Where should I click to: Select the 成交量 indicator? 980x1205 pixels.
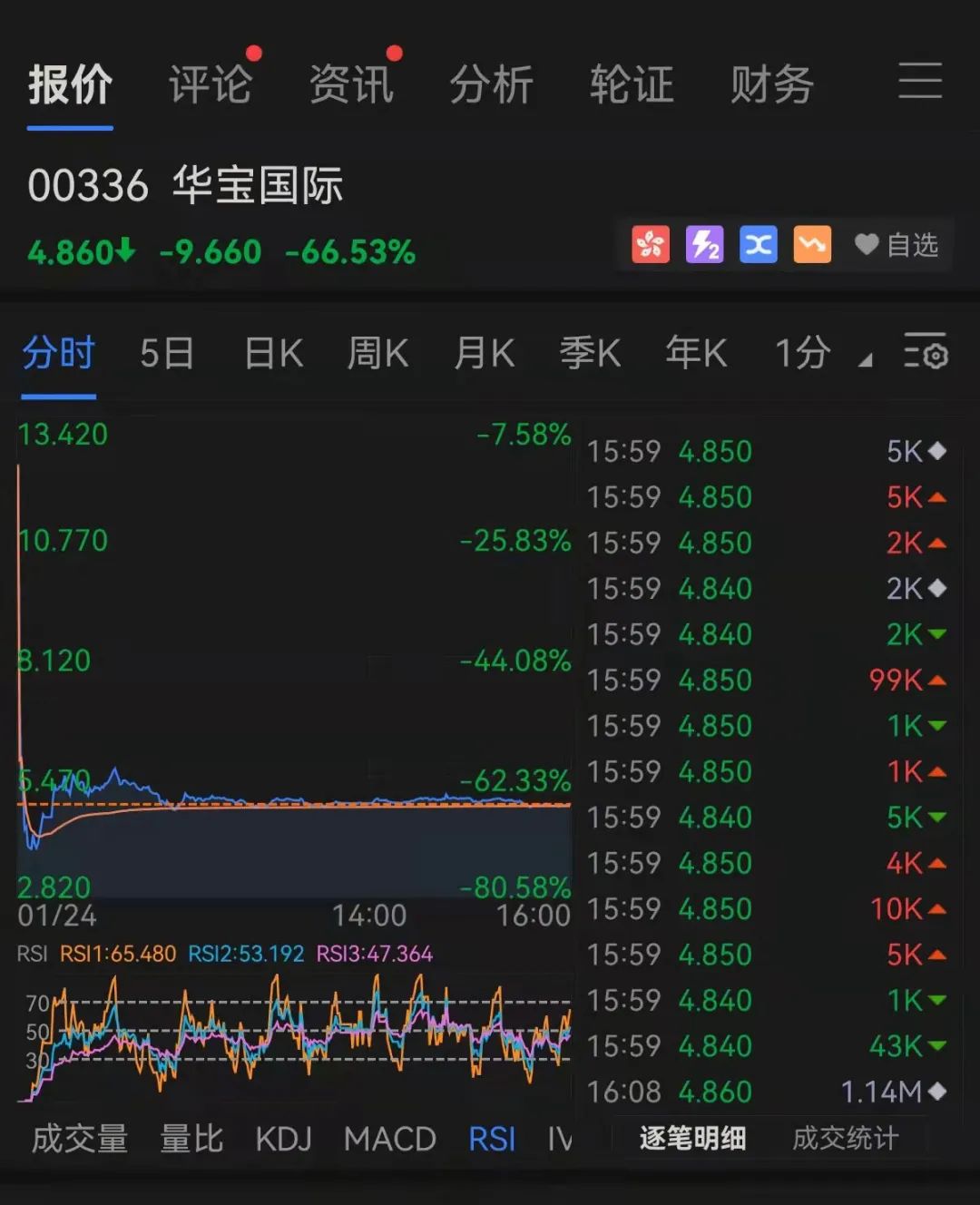(x=80, y=1138)
